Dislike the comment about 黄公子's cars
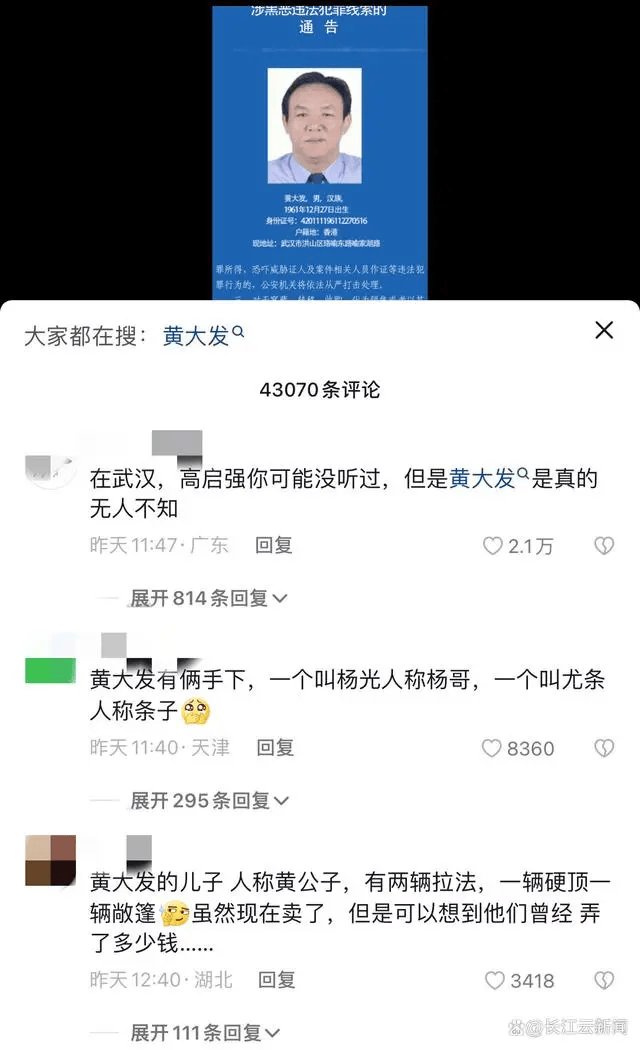 tap(603, 981)
